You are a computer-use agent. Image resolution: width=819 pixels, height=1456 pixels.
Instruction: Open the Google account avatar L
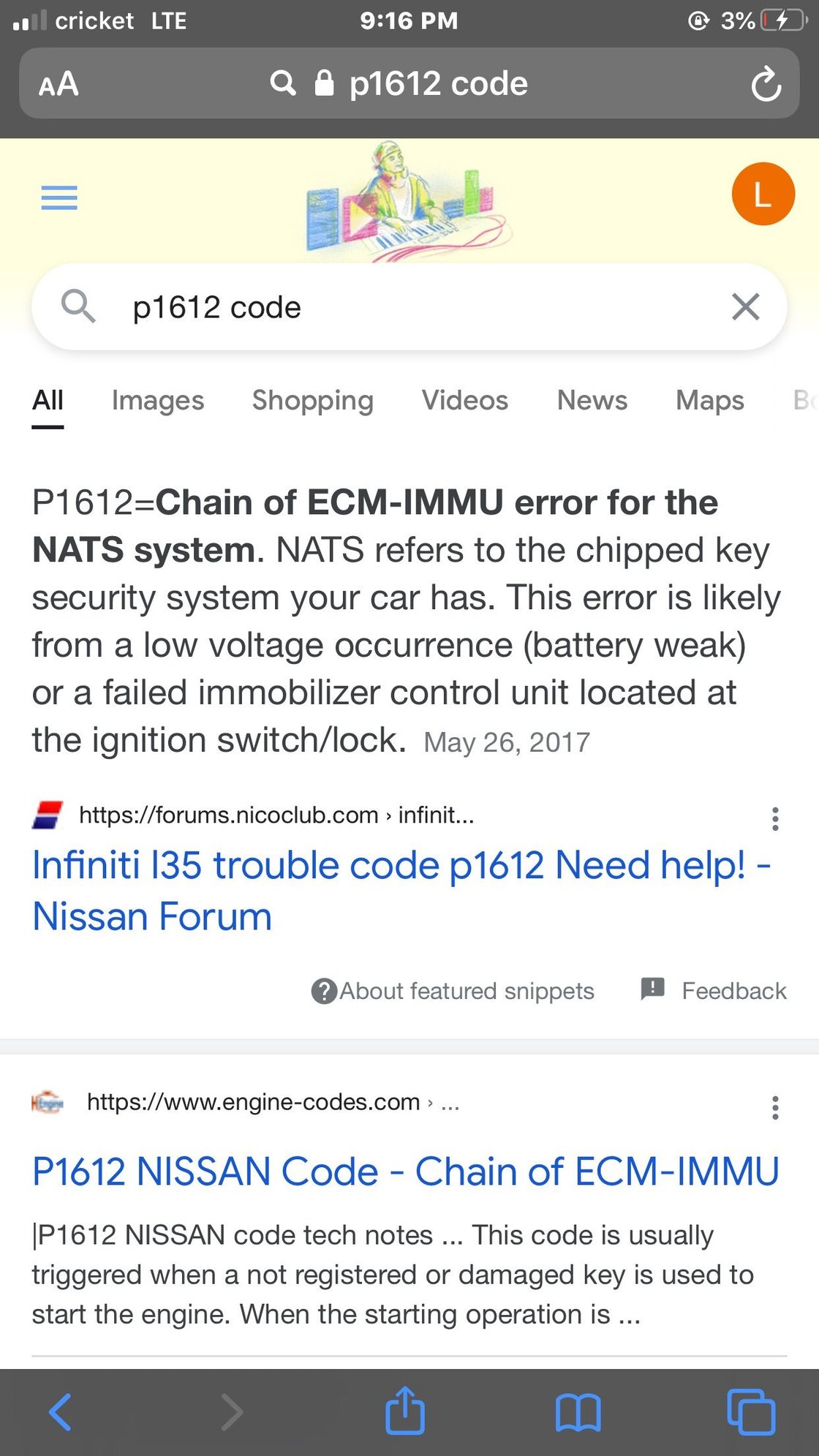(x=763, y=194)
